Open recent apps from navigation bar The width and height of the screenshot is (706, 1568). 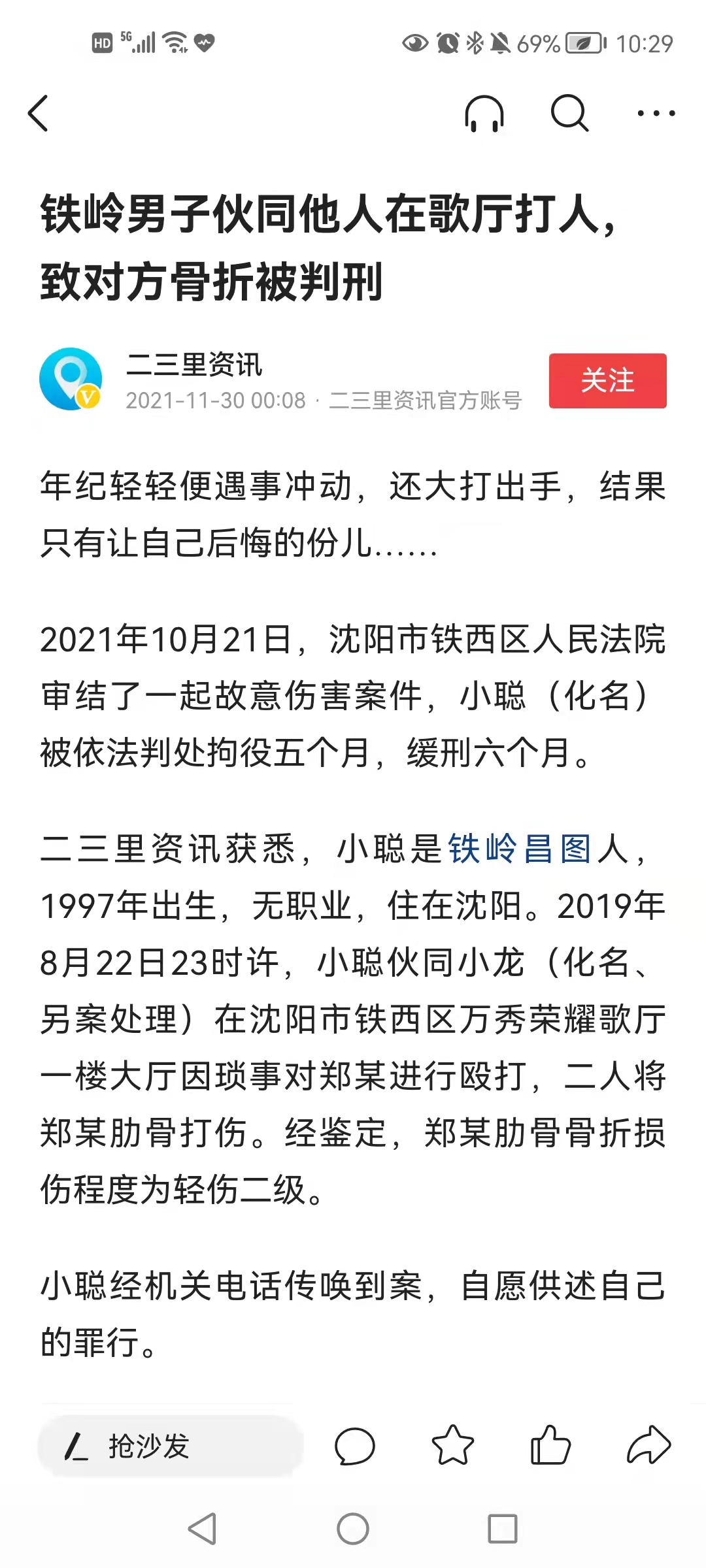point(503,1529)
